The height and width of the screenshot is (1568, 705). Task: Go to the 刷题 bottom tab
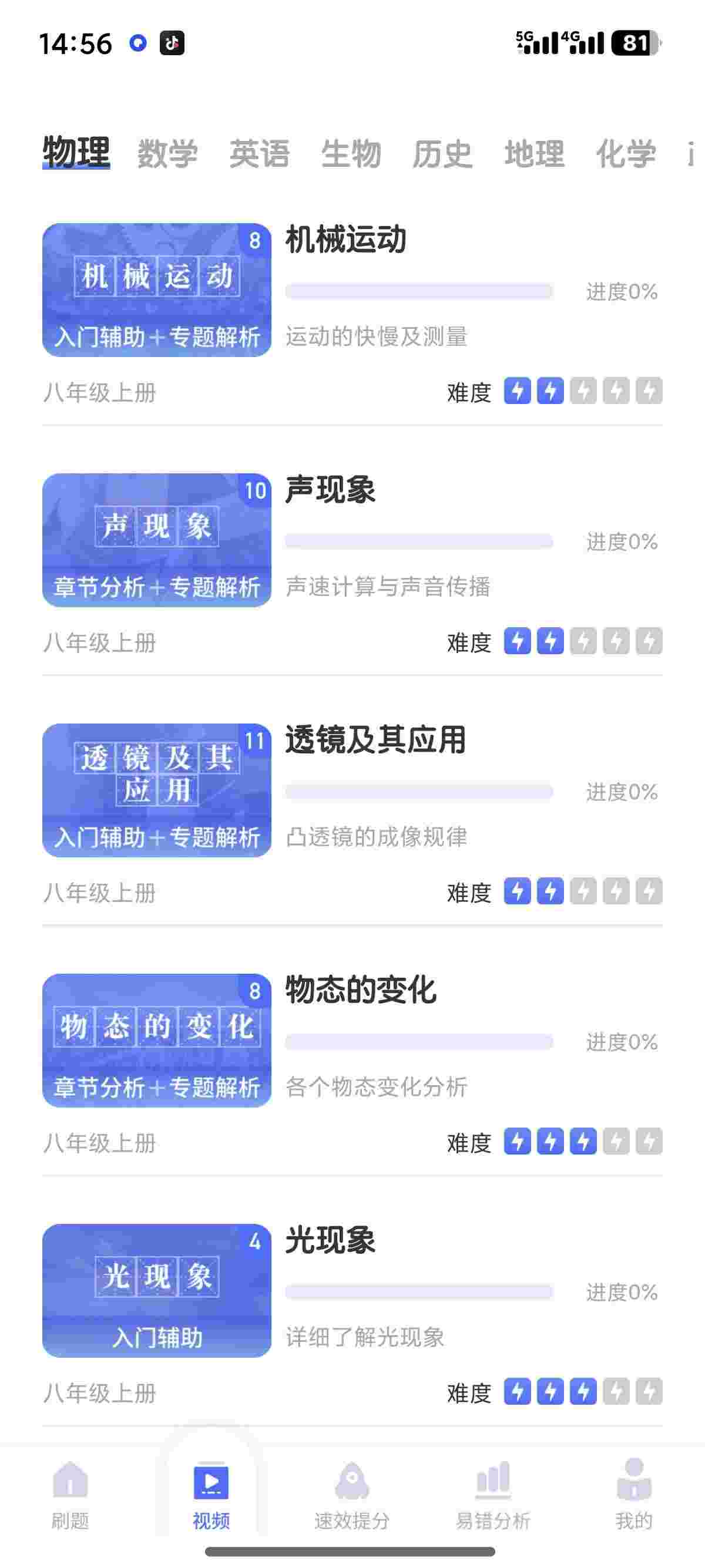coord(70,1495)
